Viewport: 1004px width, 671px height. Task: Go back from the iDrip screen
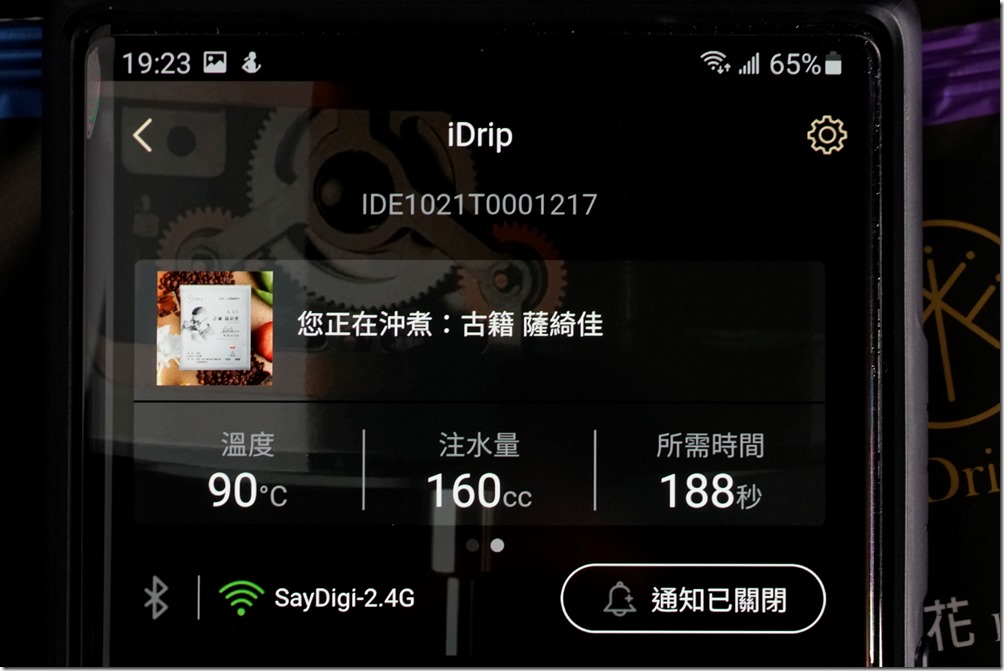[143, 136]
